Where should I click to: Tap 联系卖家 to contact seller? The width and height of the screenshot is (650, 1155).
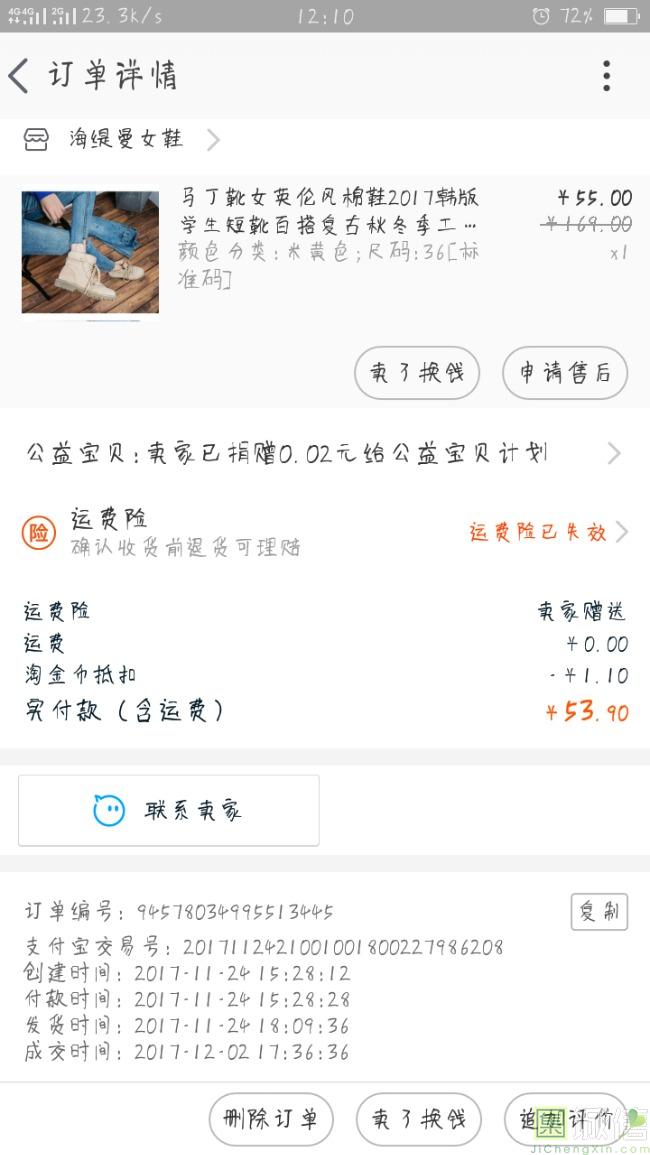[169, 810]
